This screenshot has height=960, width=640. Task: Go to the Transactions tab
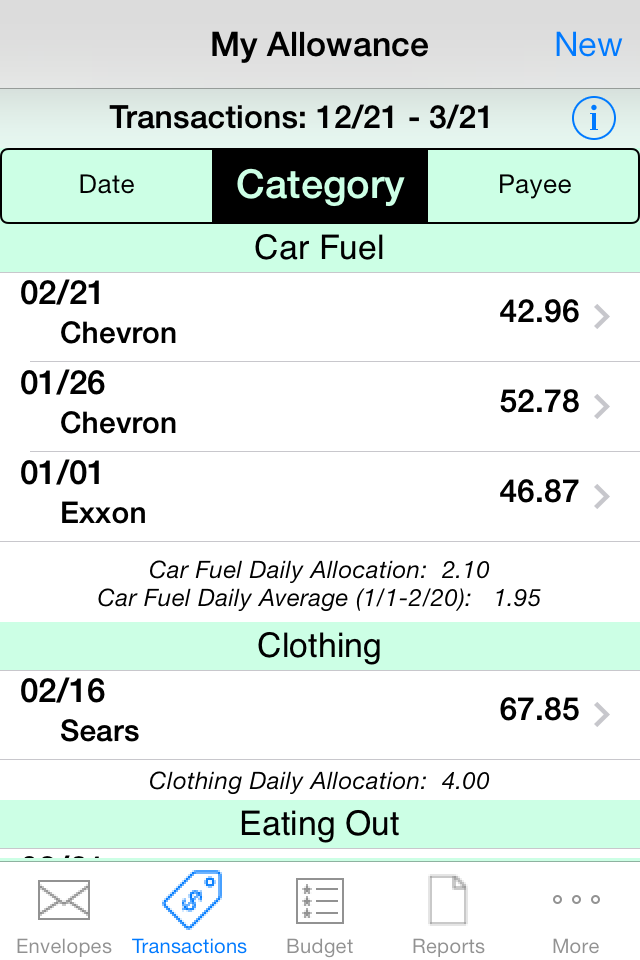(x=190, y=914)
